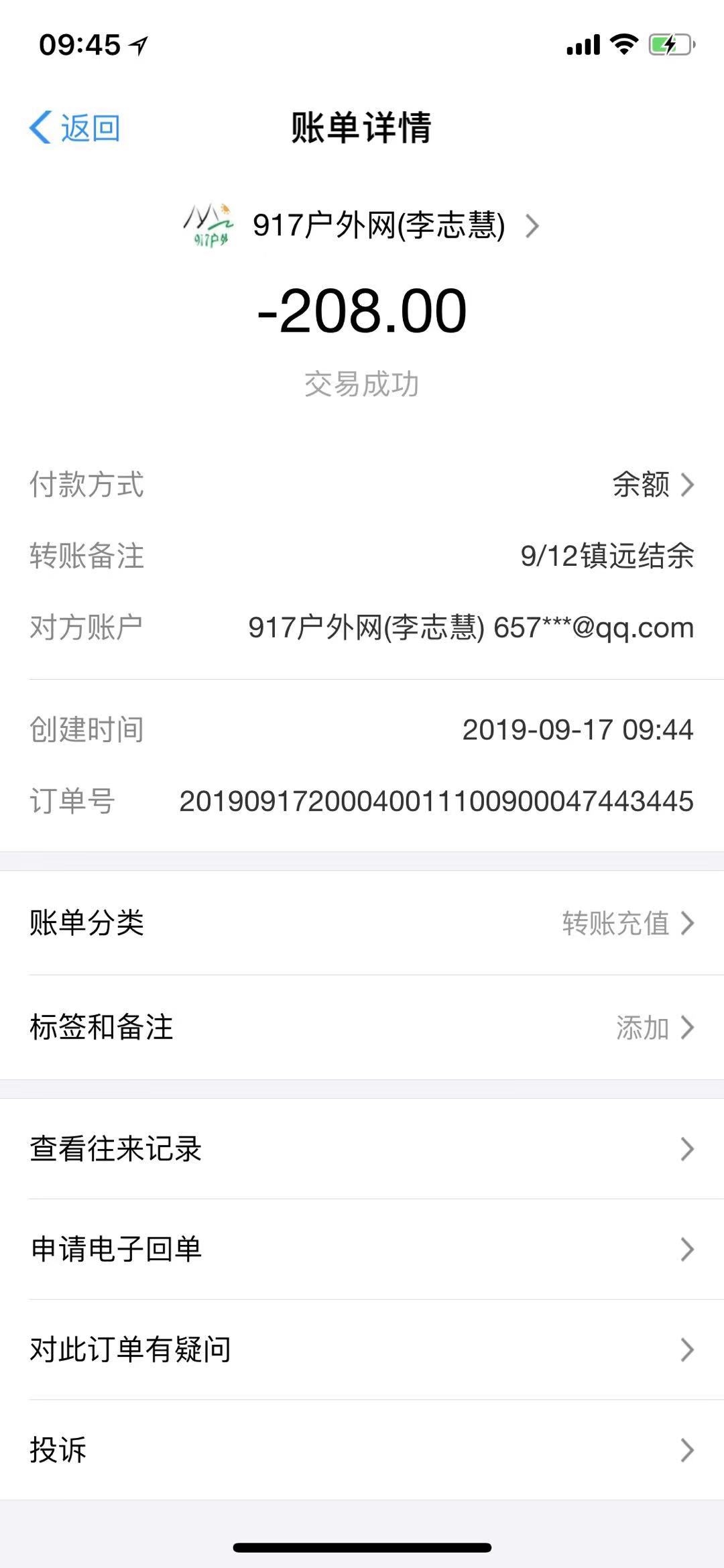The height and width of the screenshot is (1568, 724).
Task: Expand the merchant detail via its right chevron
Action: (533, 226)
